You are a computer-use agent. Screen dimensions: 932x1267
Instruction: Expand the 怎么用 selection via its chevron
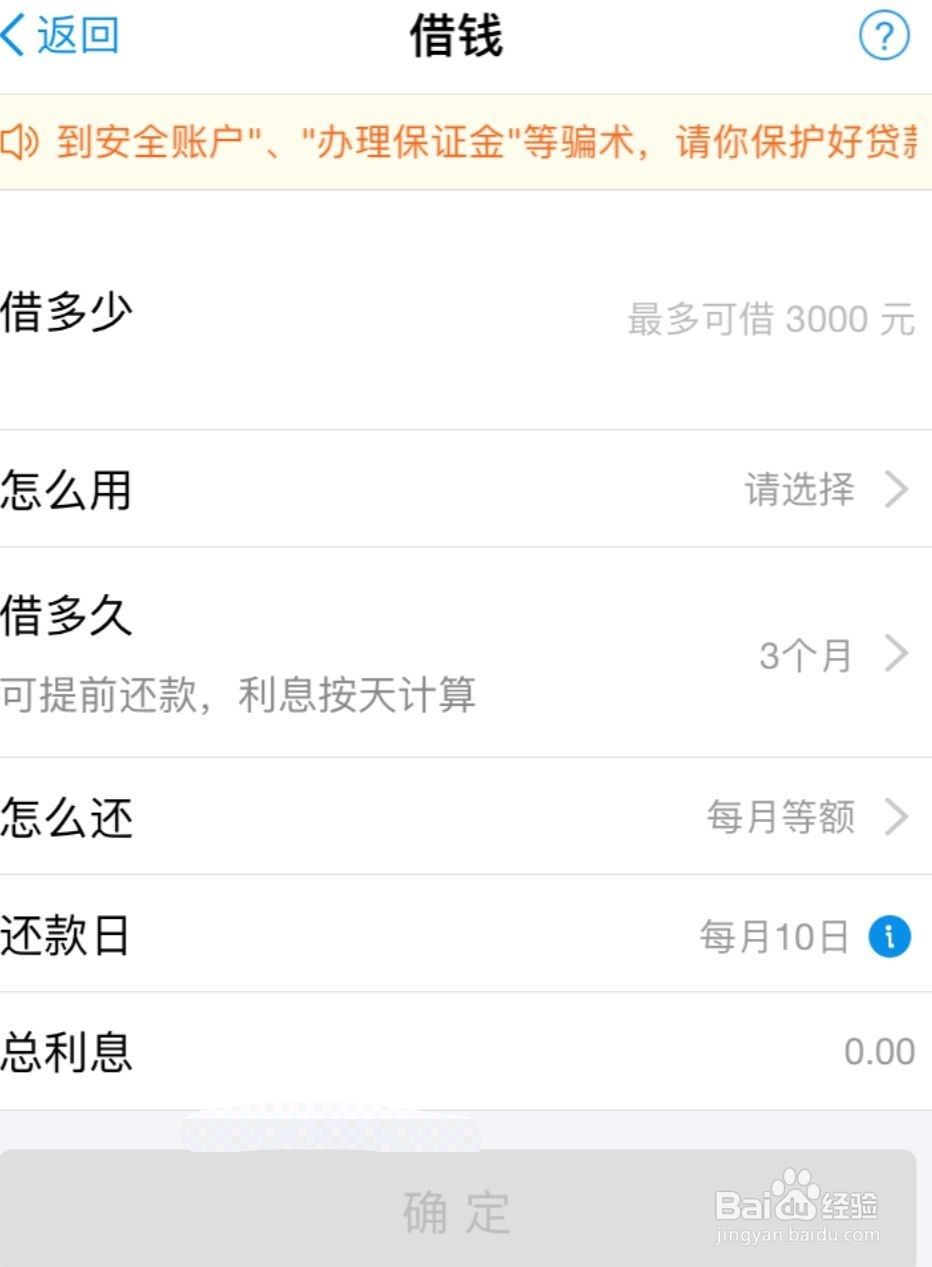tap(899, 490)
